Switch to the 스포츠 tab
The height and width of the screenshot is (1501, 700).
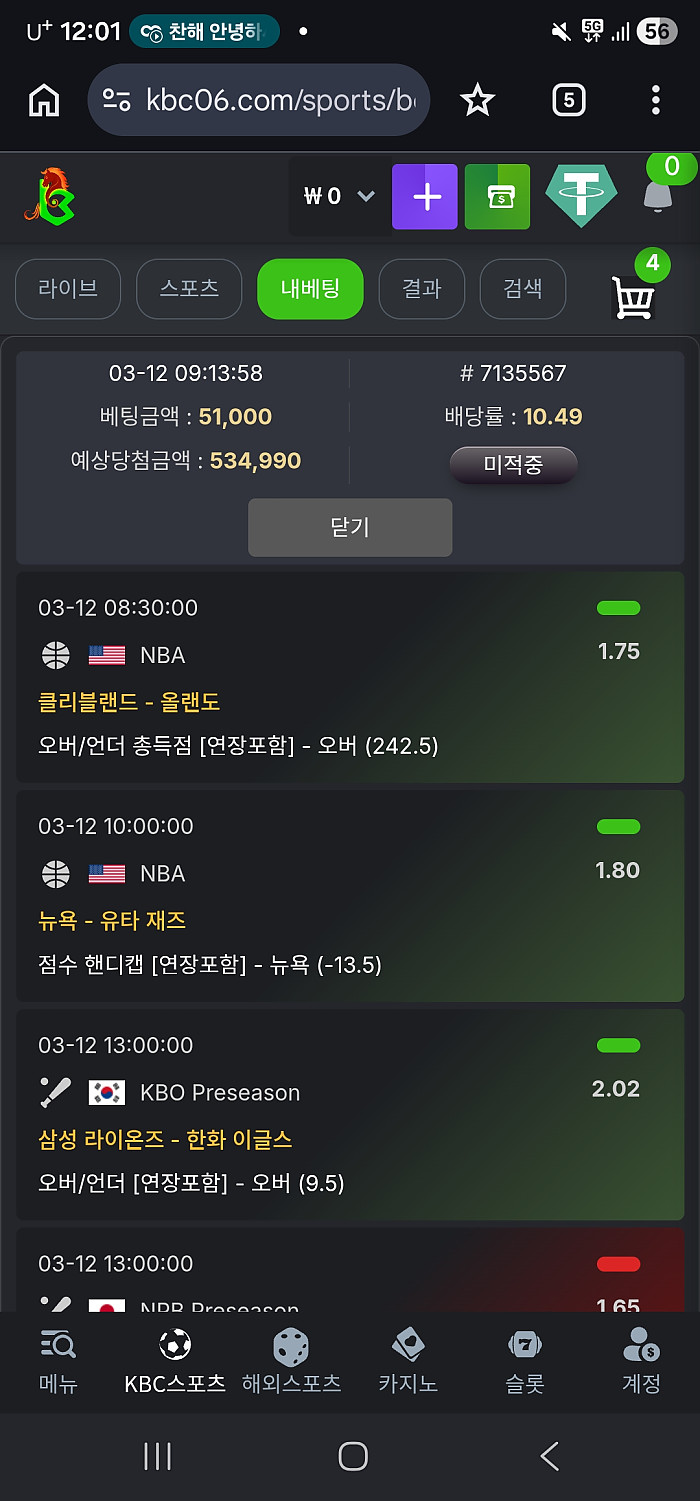click(189, 289)
